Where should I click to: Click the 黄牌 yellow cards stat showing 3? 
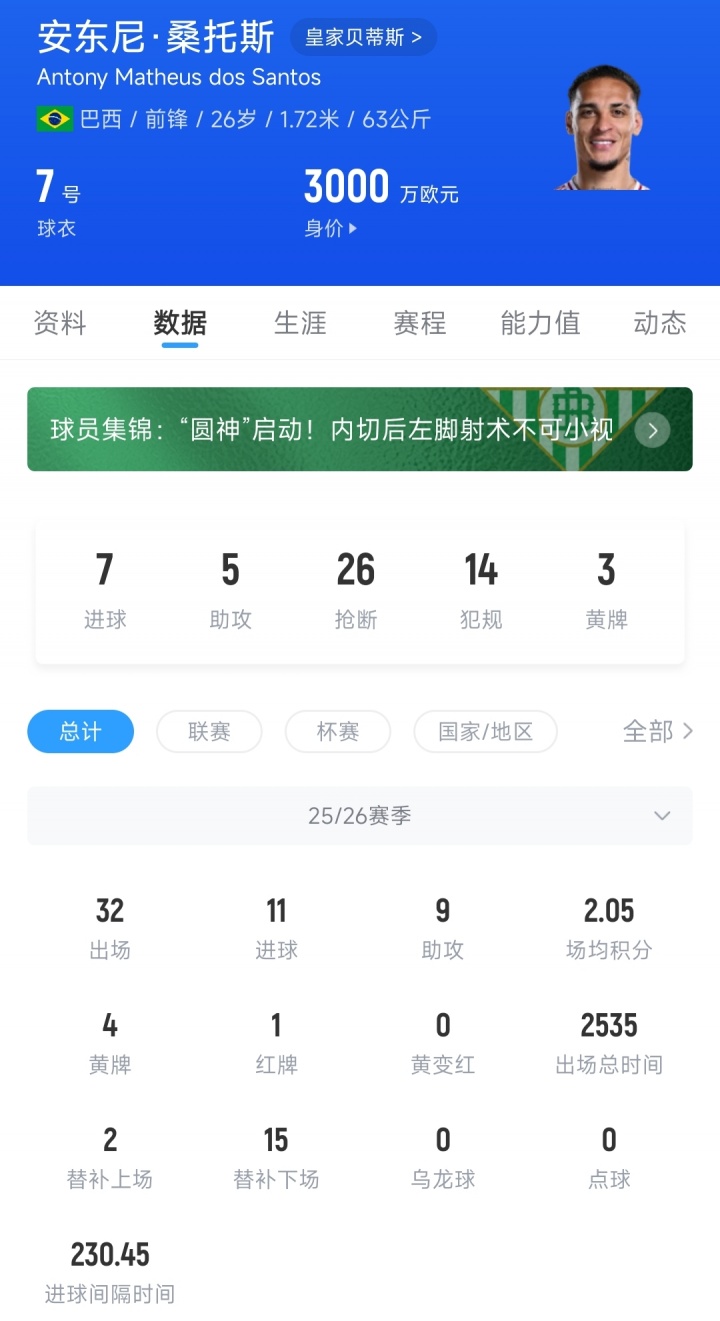pos(606,590)
